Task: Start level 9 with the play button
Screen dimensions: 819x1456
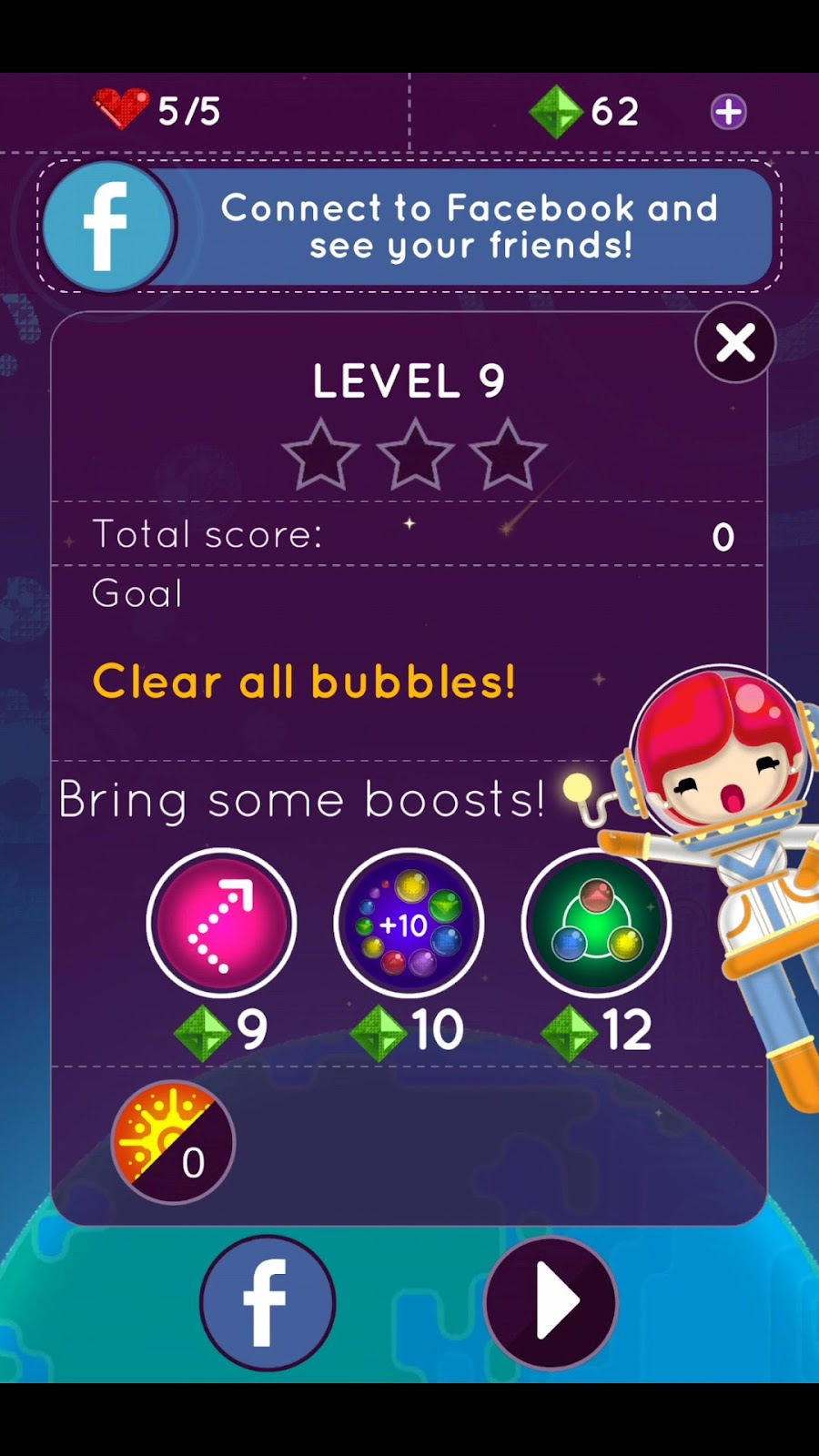Action: 551,1302
